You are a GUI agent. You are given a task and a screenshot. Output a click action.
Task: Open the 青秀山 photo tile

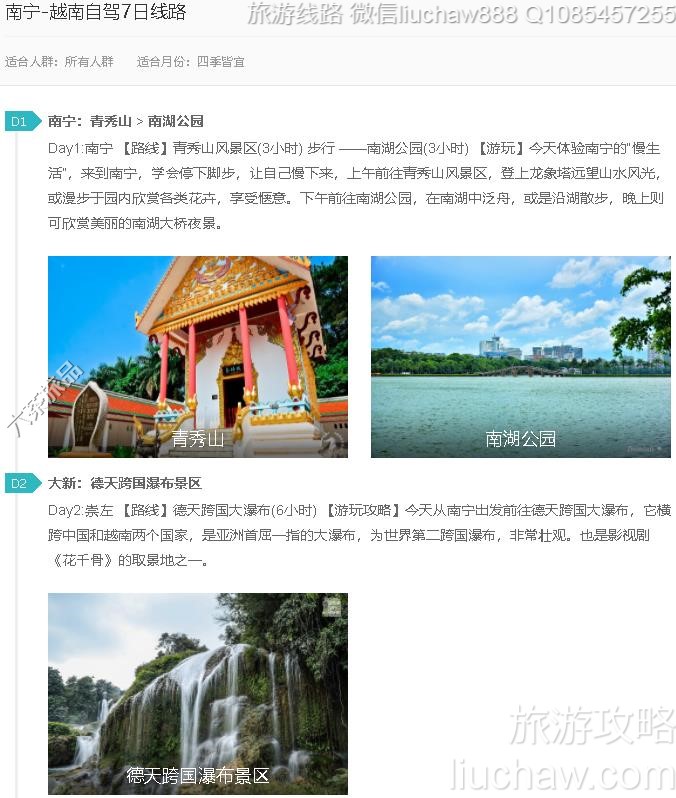[x=198, y=357]
